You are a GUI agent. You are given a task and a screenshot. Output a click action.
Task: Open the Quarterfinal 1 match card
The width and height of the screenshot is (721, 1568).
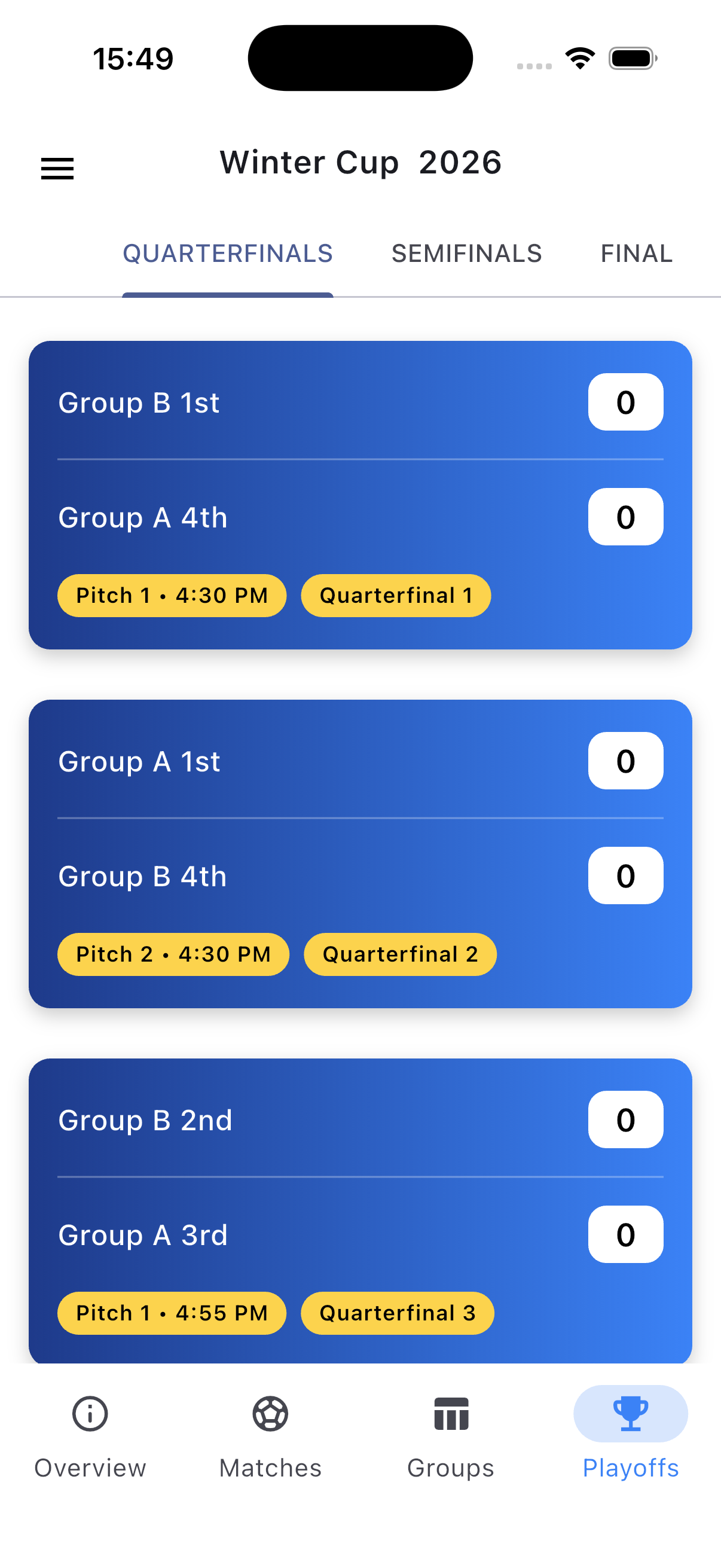point(360,492)
